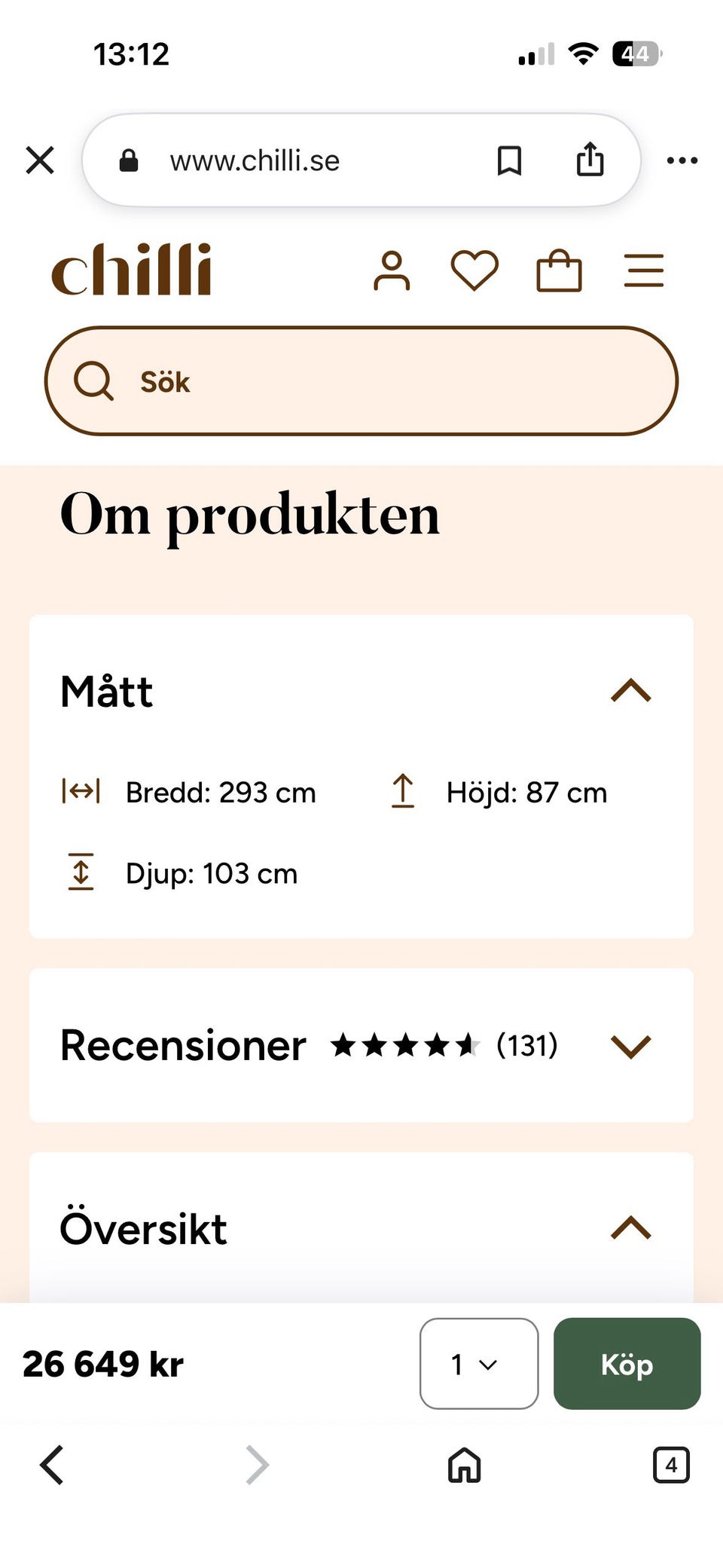The width and height of the screenshot is (723, 1568).
Task: Open the hamburger menu
Action: pos(644,271)
